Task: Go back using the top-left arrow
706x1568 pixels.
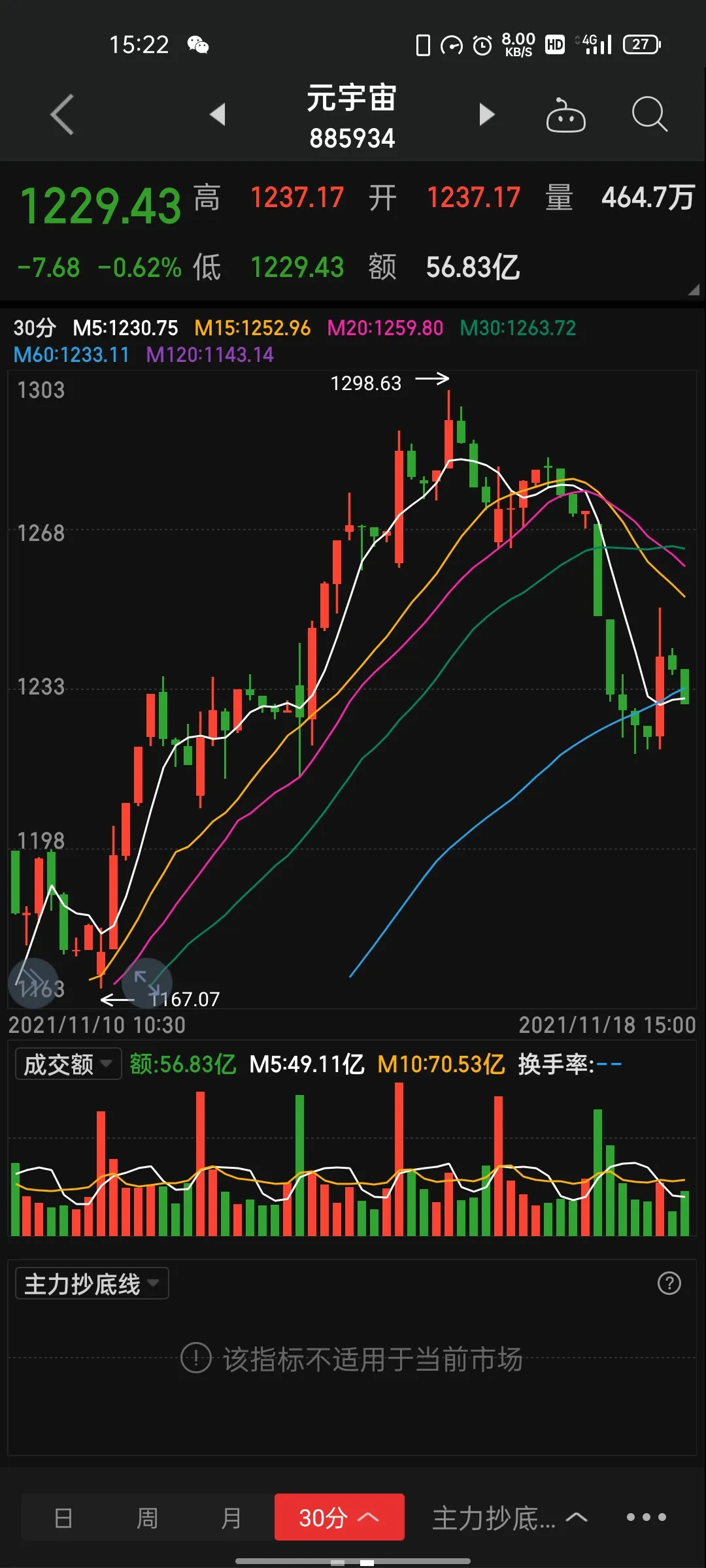Action: tap(62, 115)
